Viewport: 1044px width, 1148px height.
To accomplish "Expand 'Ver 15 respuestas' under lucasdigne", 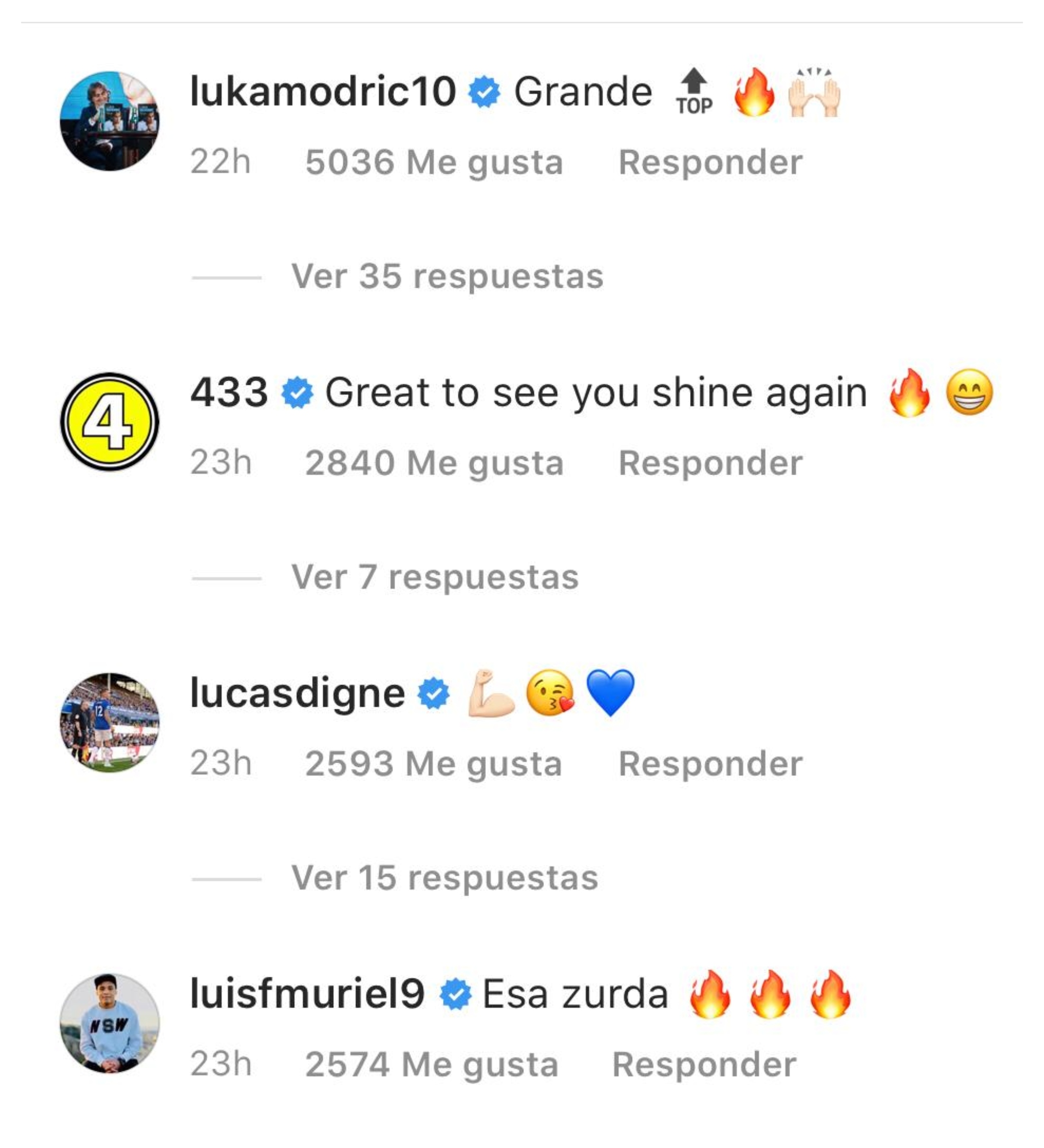I will click(444, 878).
